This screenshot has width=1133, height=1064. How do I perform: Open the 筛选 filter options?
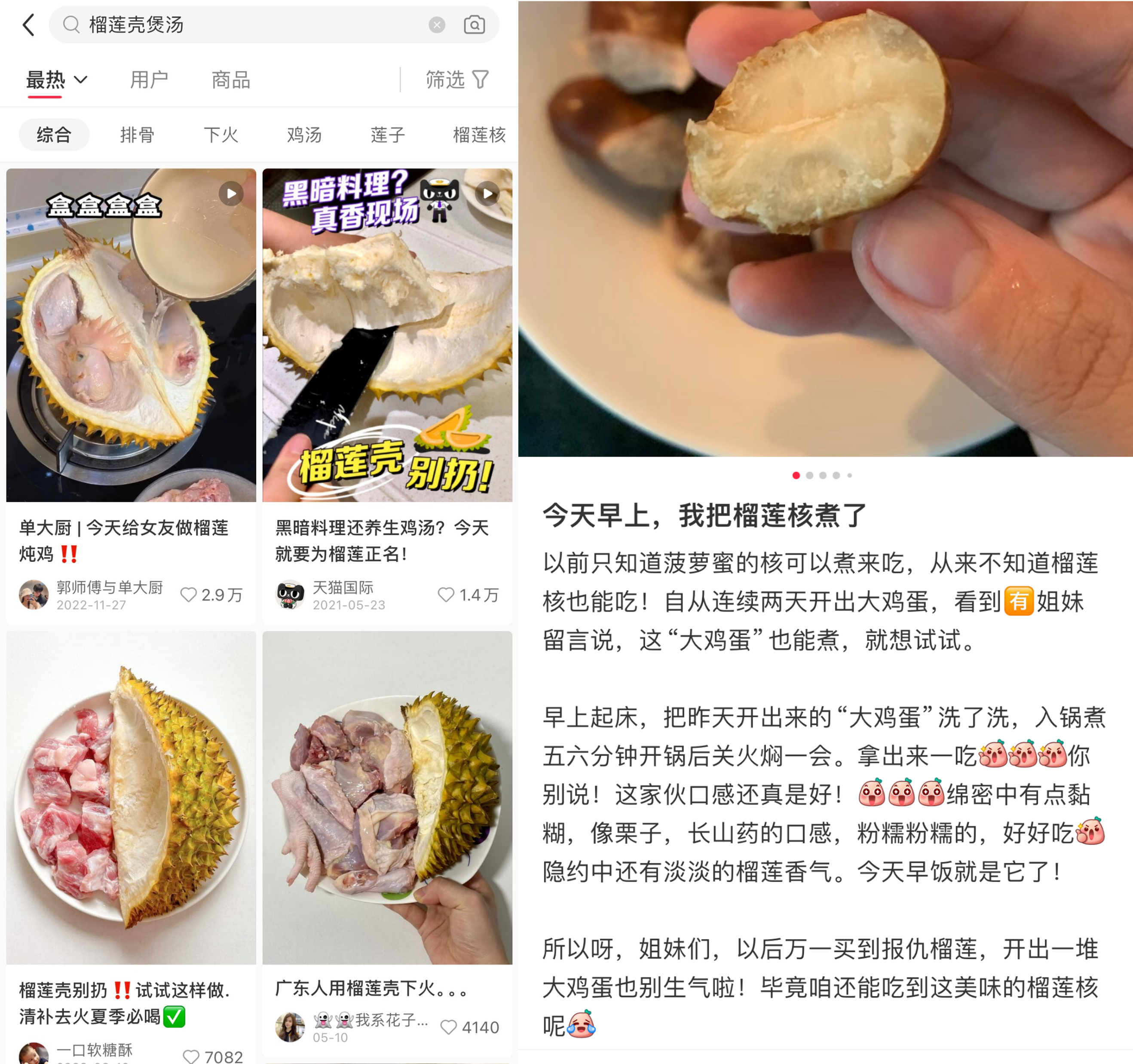[x=457, y=80]
